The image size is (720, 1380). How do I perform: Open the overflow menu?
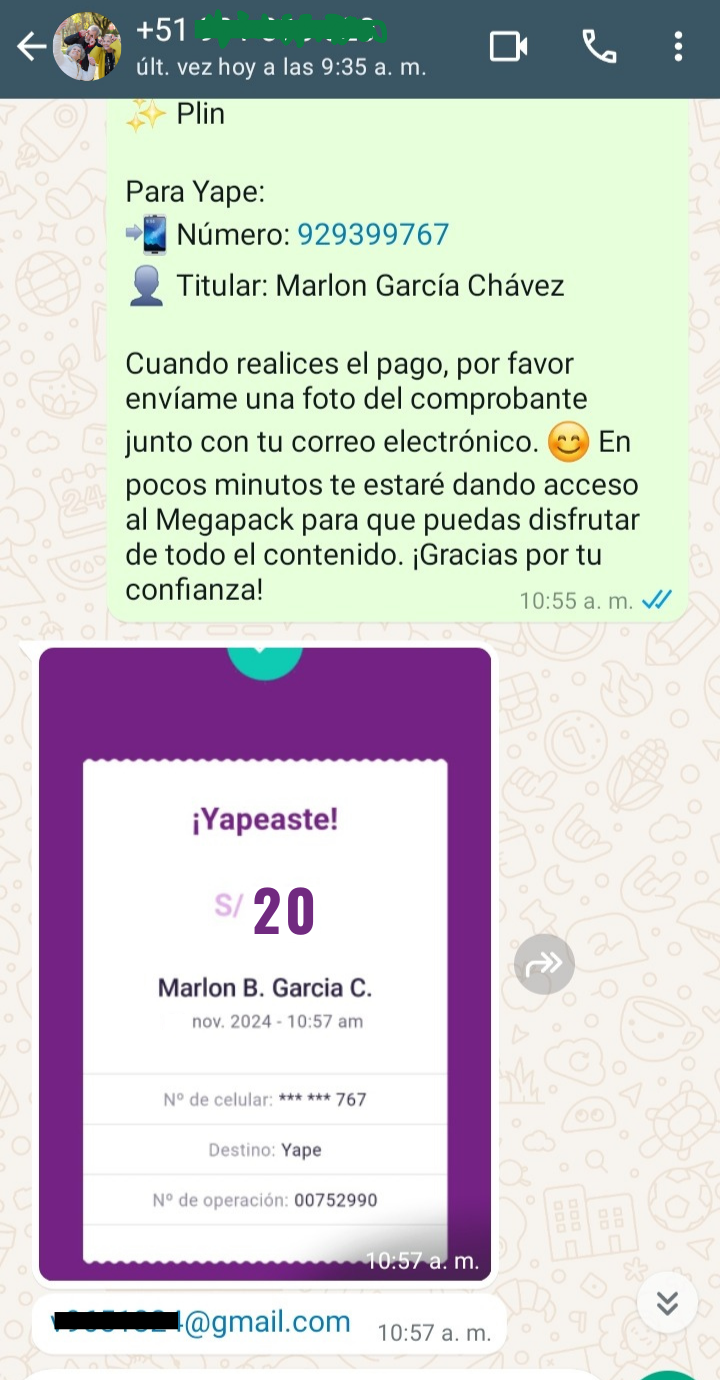pos(678,47)
